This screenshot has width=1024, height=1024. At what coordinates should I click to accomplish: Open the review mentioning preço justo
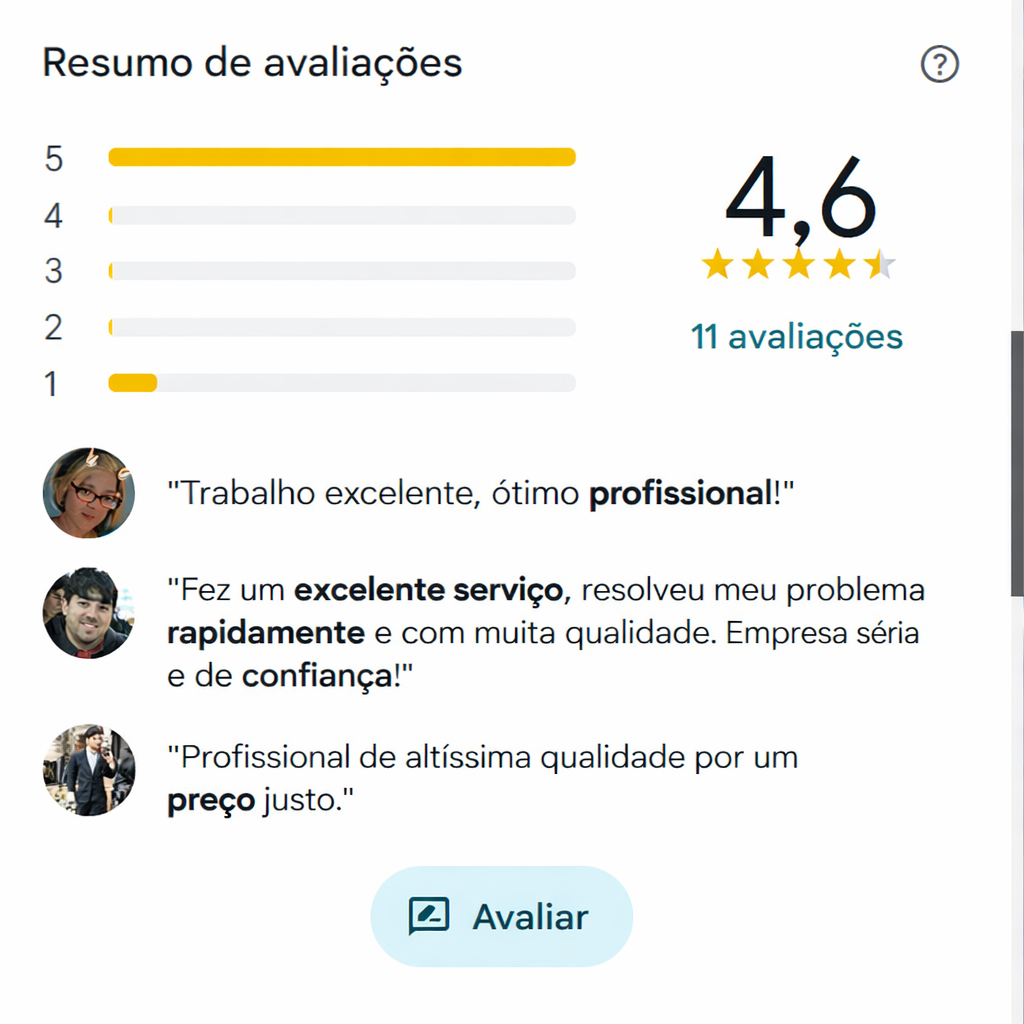click(482, 778)
